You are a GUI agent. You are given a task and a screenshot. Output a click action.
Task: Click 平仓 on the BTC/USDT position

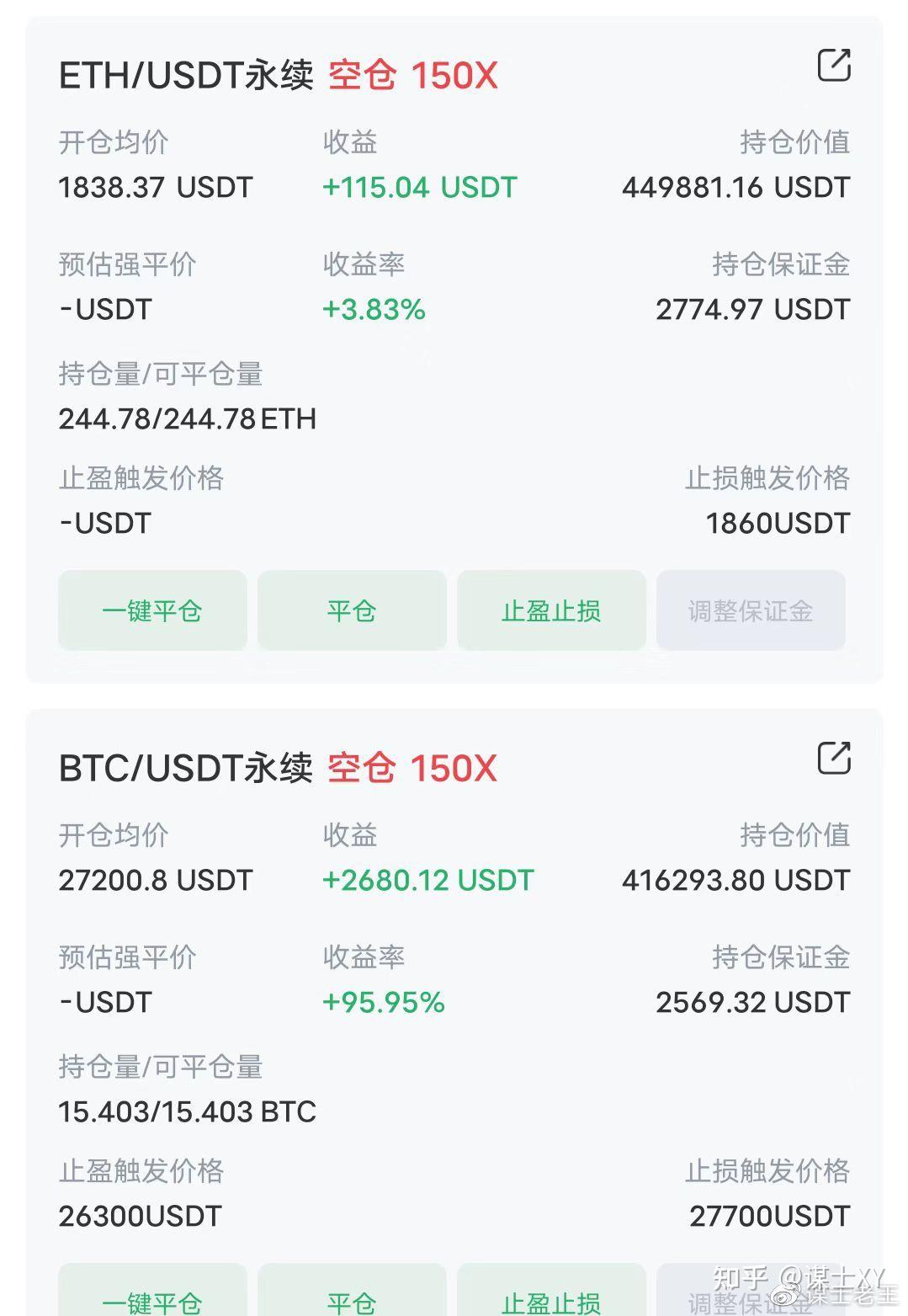[x=352, y=1298]
